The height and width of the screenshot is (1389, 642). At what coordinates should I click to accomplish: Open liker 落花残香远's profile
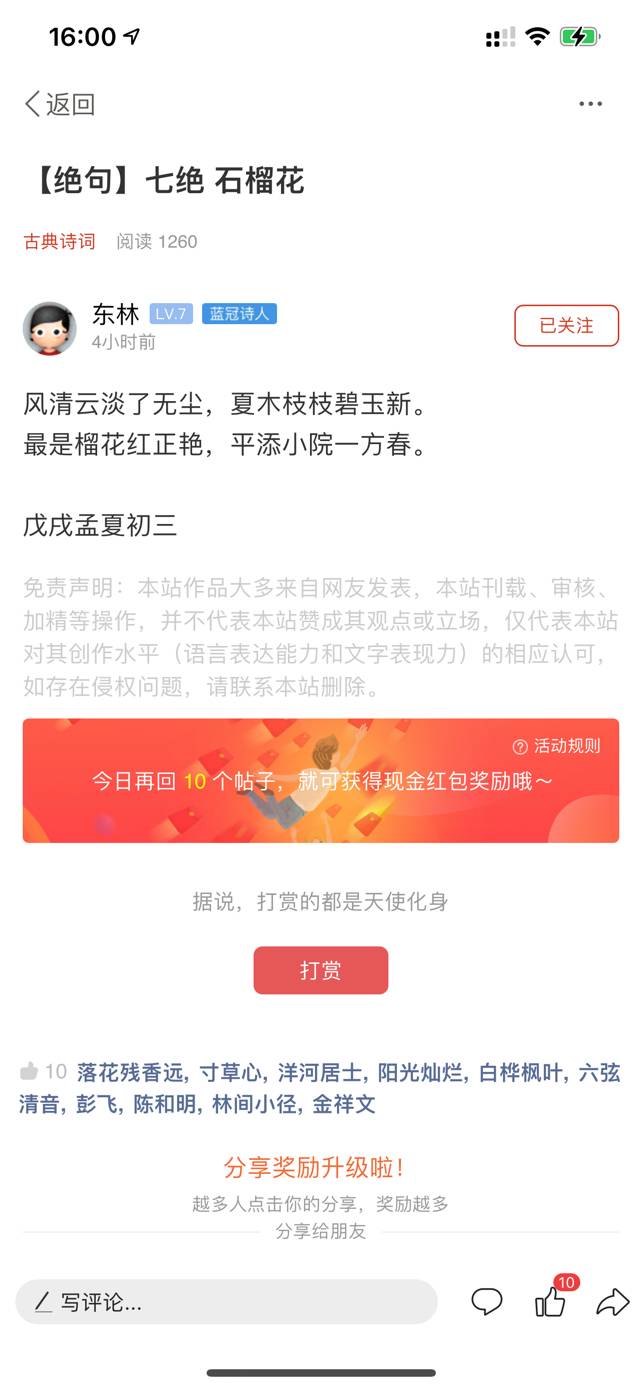[x=130, y=1073]
